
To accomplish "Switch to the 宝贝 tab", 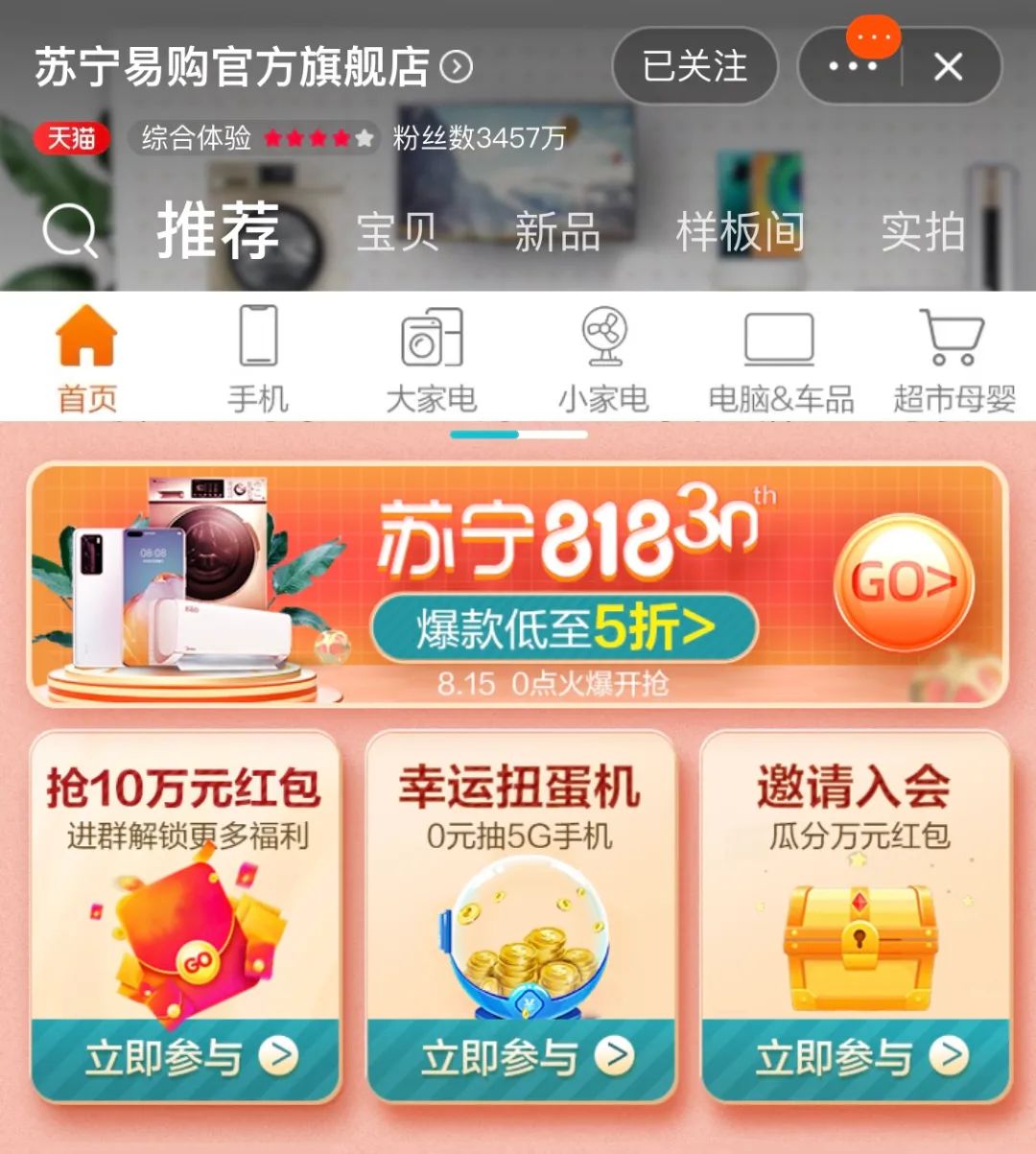I will click(x=397, y=232).
